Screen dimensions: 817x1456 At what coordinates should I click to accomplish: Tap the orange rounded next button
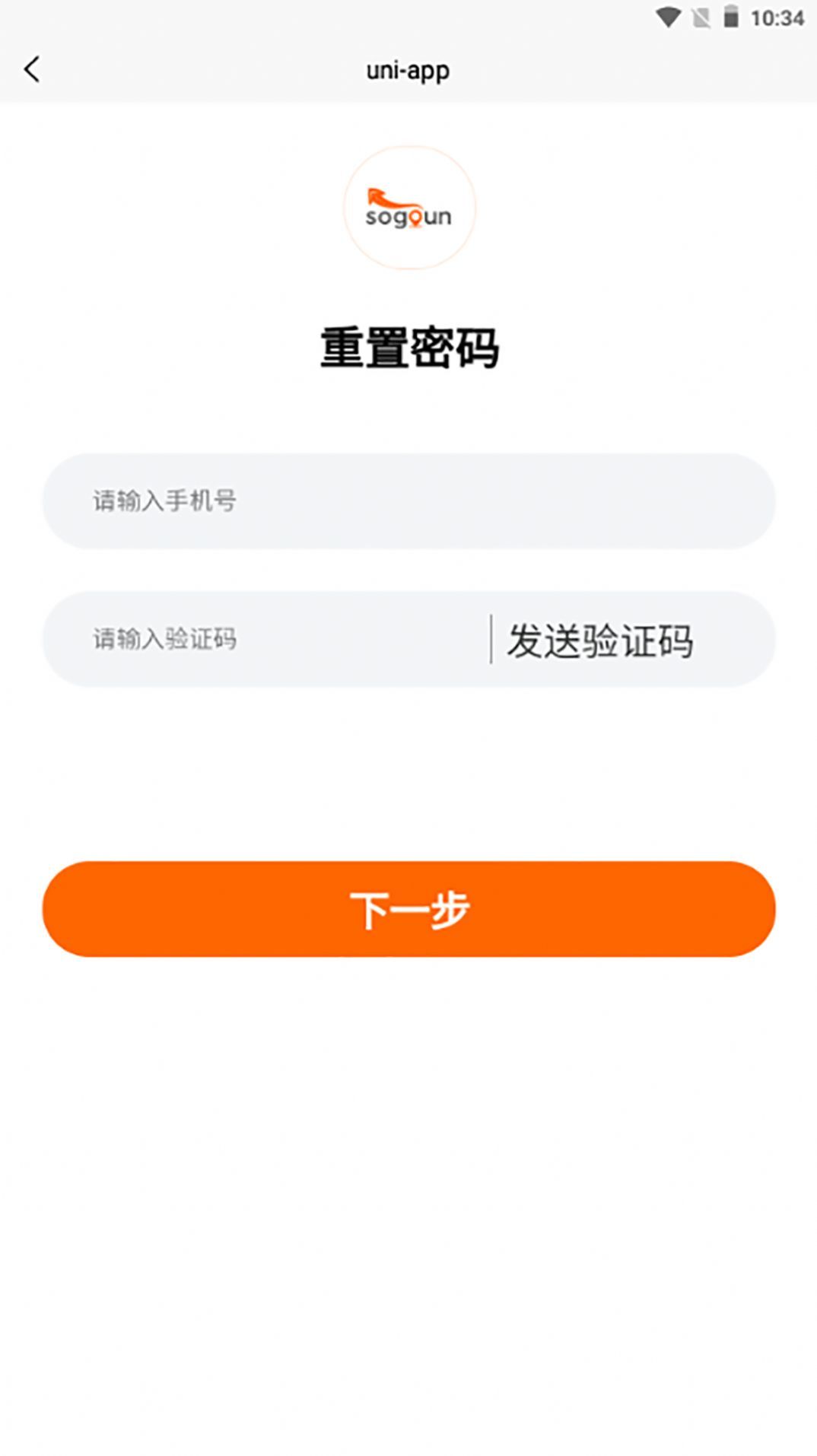click(x=408, y=909)
